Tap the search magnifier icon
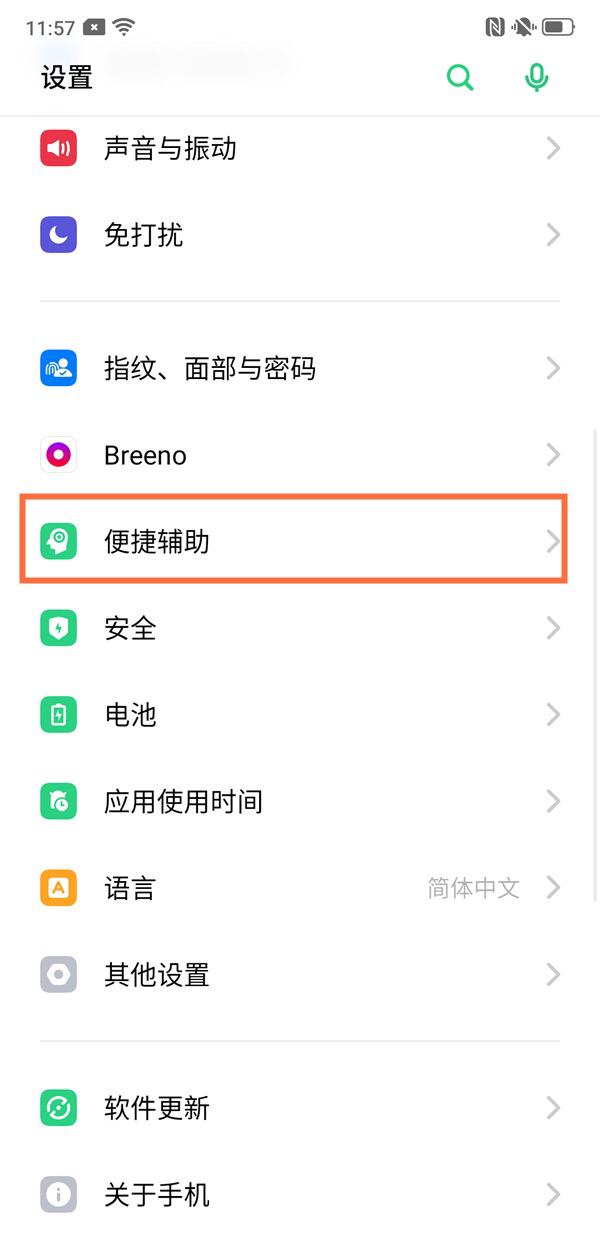This screenshot has height=1257, width=600. click(x=460, y=77)
